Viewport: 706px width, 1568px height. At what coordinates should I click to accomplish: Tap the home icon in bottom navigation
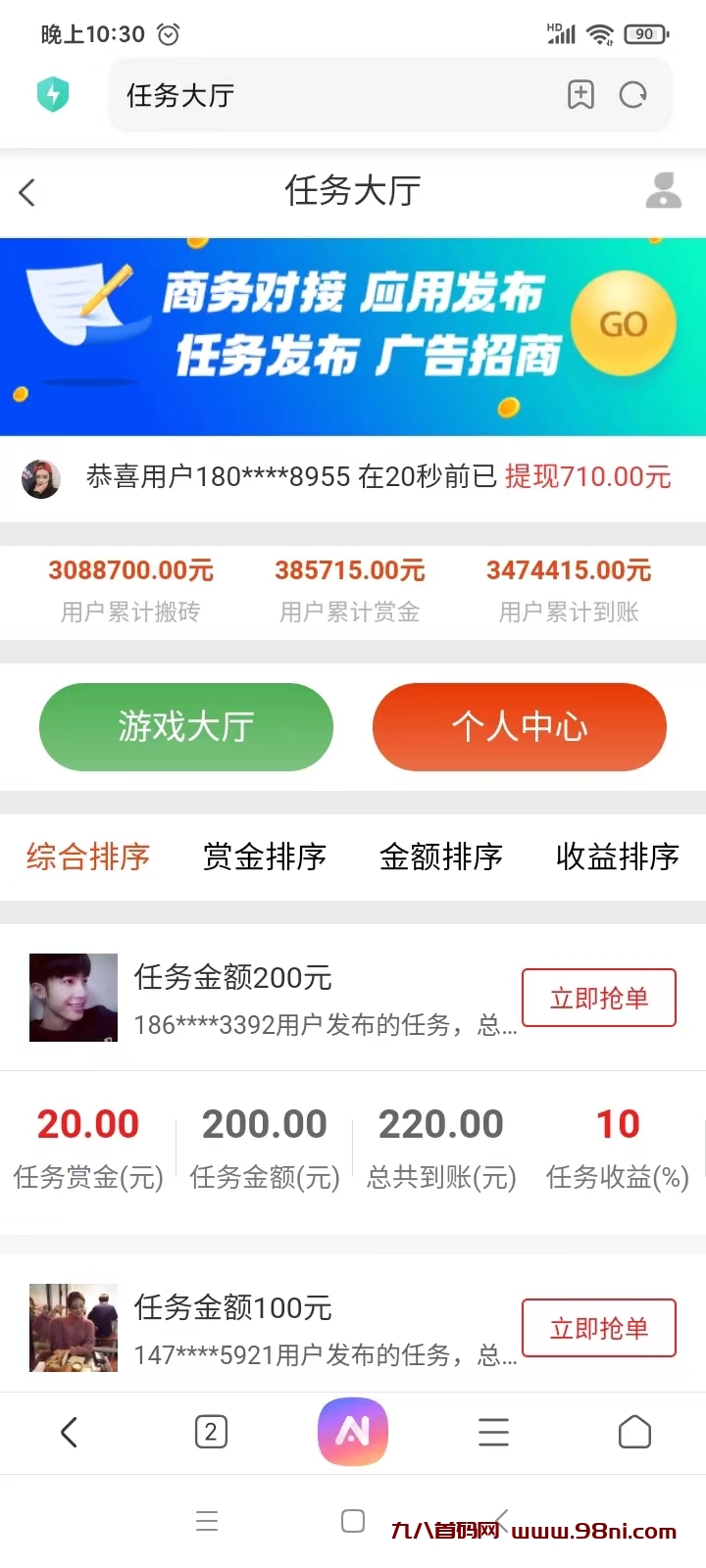pos(633,1432)
